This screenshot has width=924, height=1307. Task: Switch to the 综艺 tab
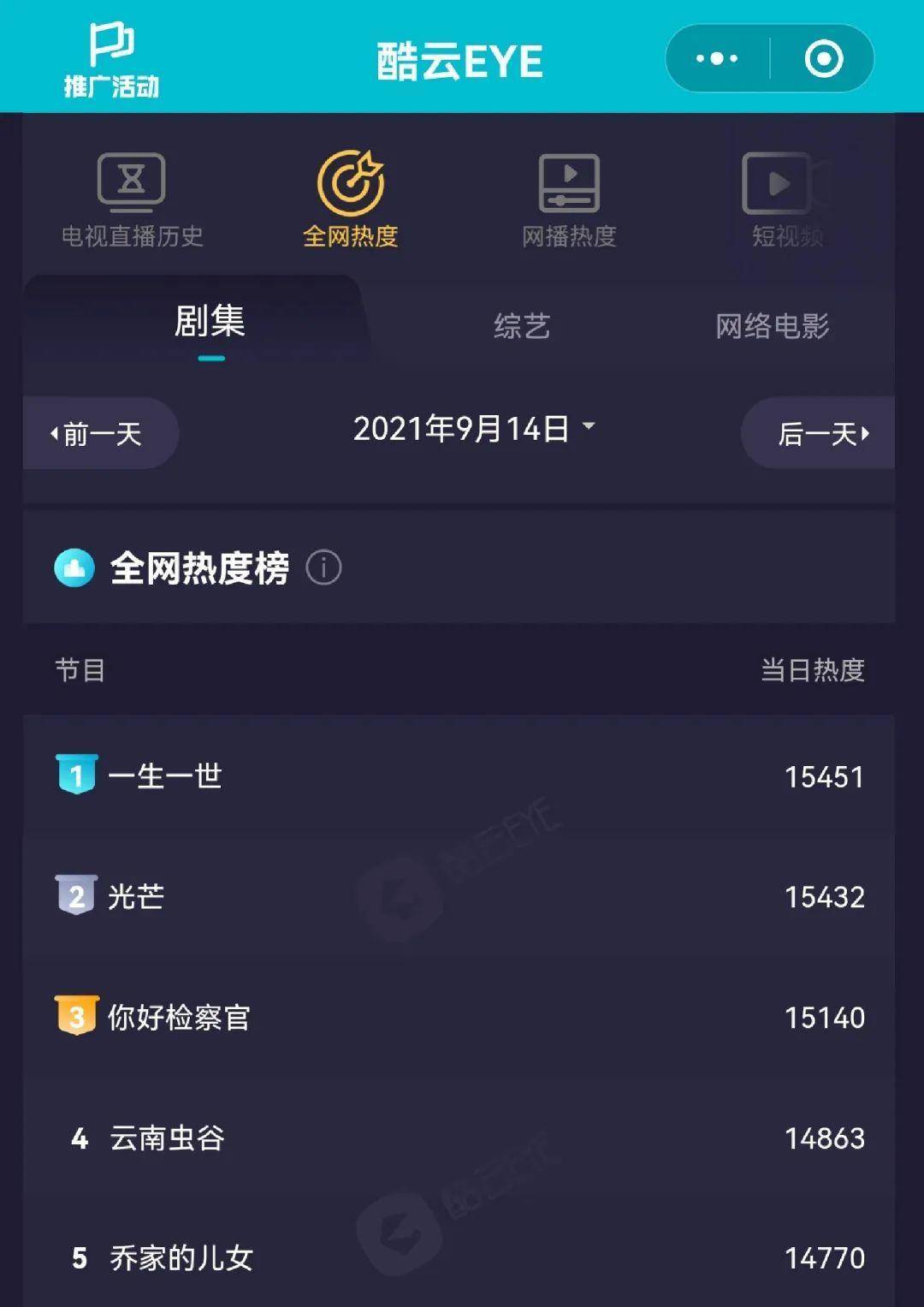[521, 325]
